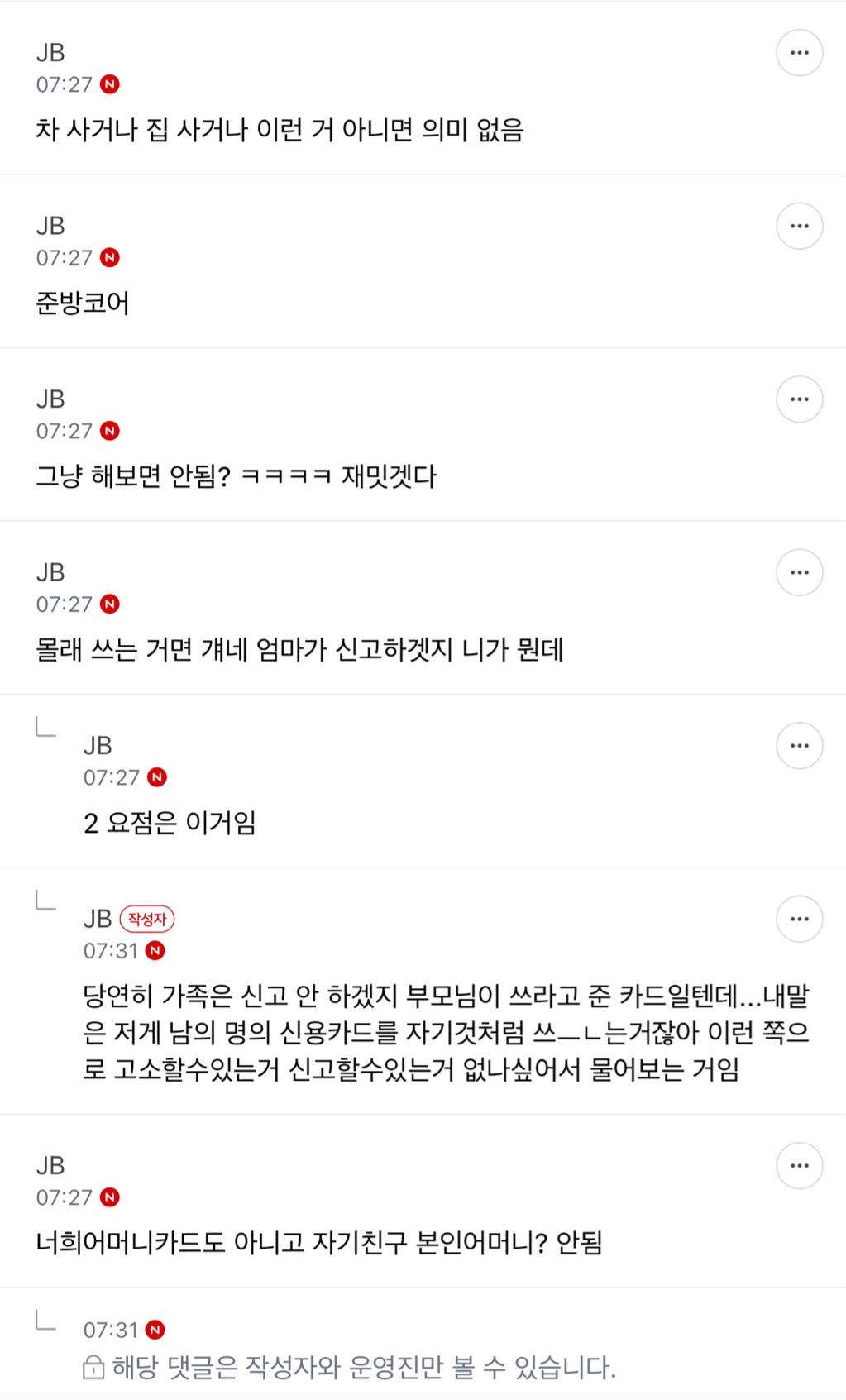Image resolution: width=846 pixels, height=1400 pixels.
Task: Open more options for '준방코어' comment
Action: [x=799, y=226]
